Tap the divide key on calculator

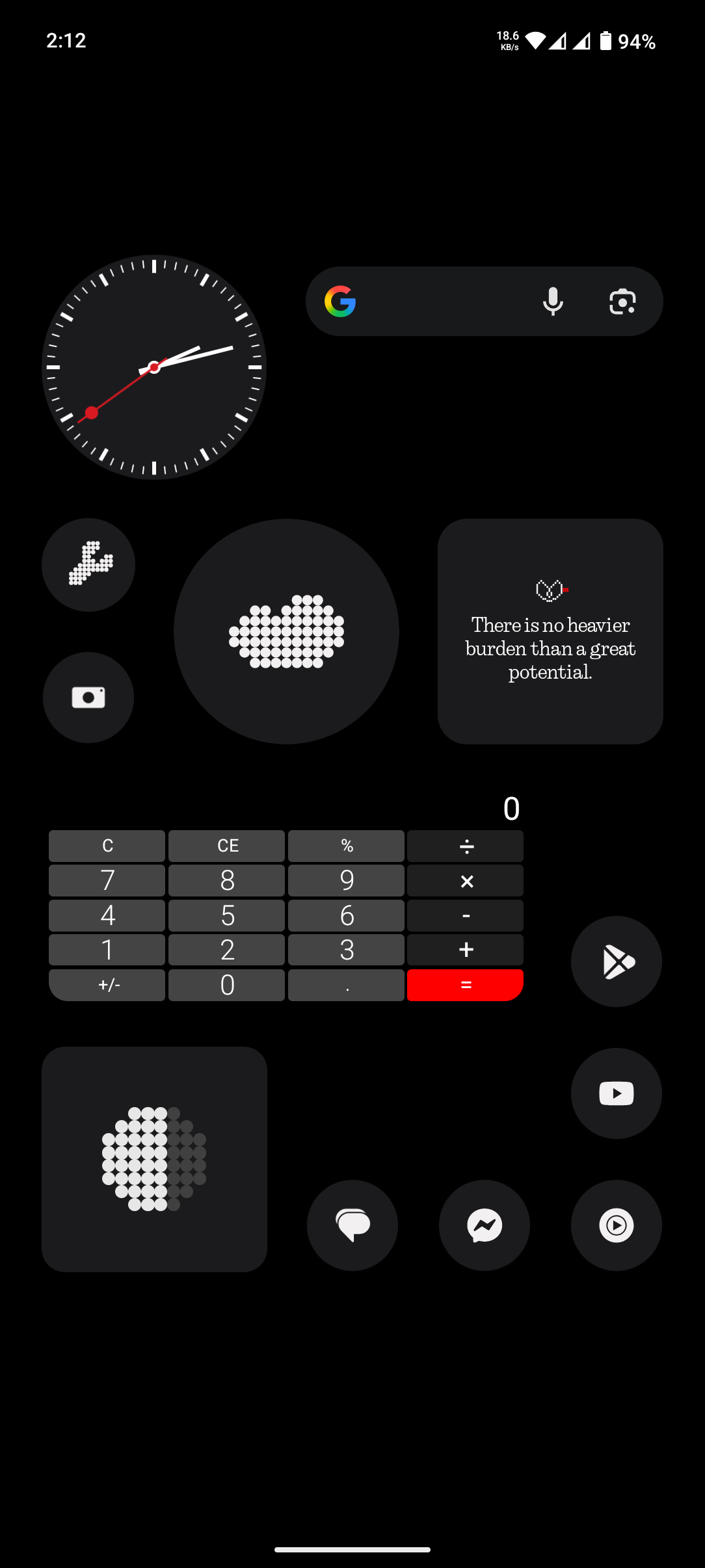466,846
